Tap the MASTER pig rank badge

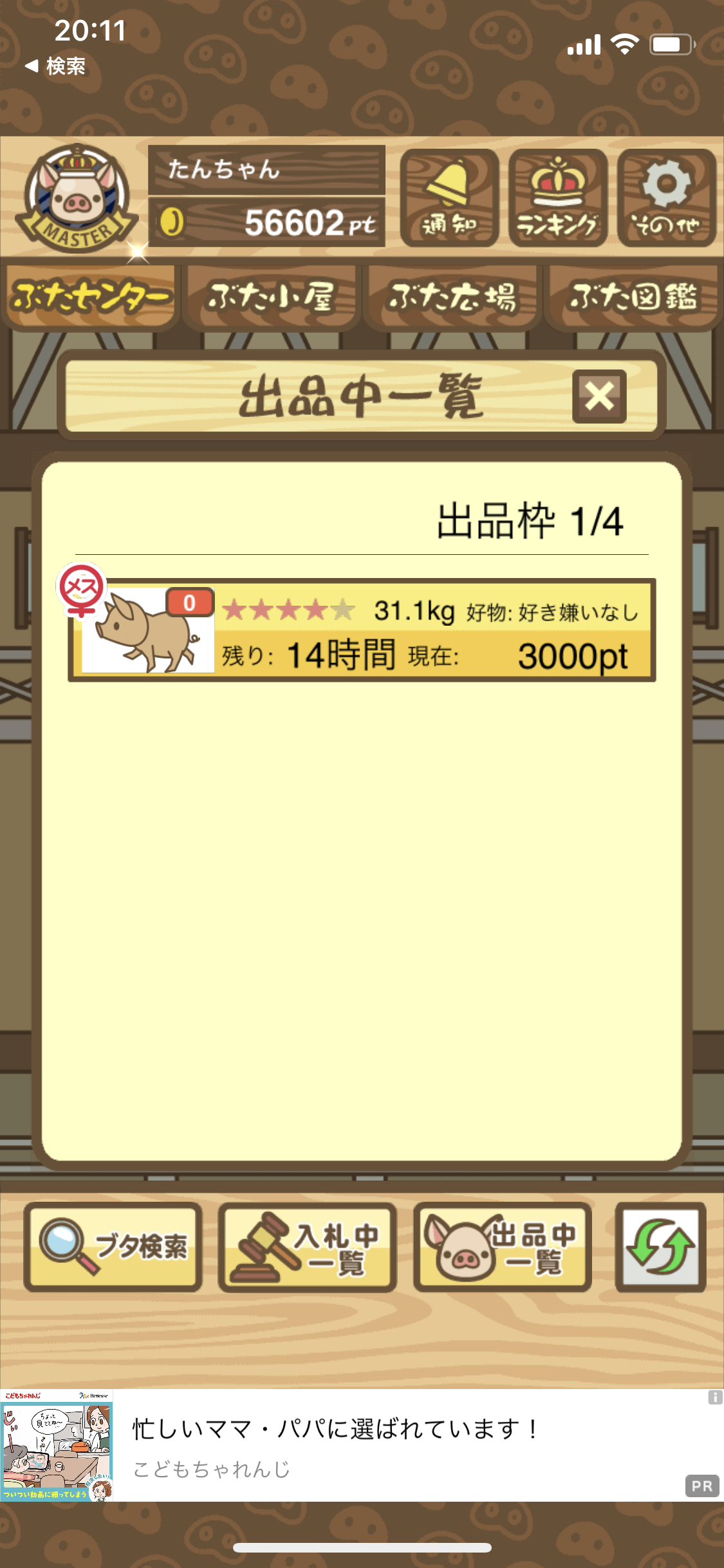pos(77,198)
